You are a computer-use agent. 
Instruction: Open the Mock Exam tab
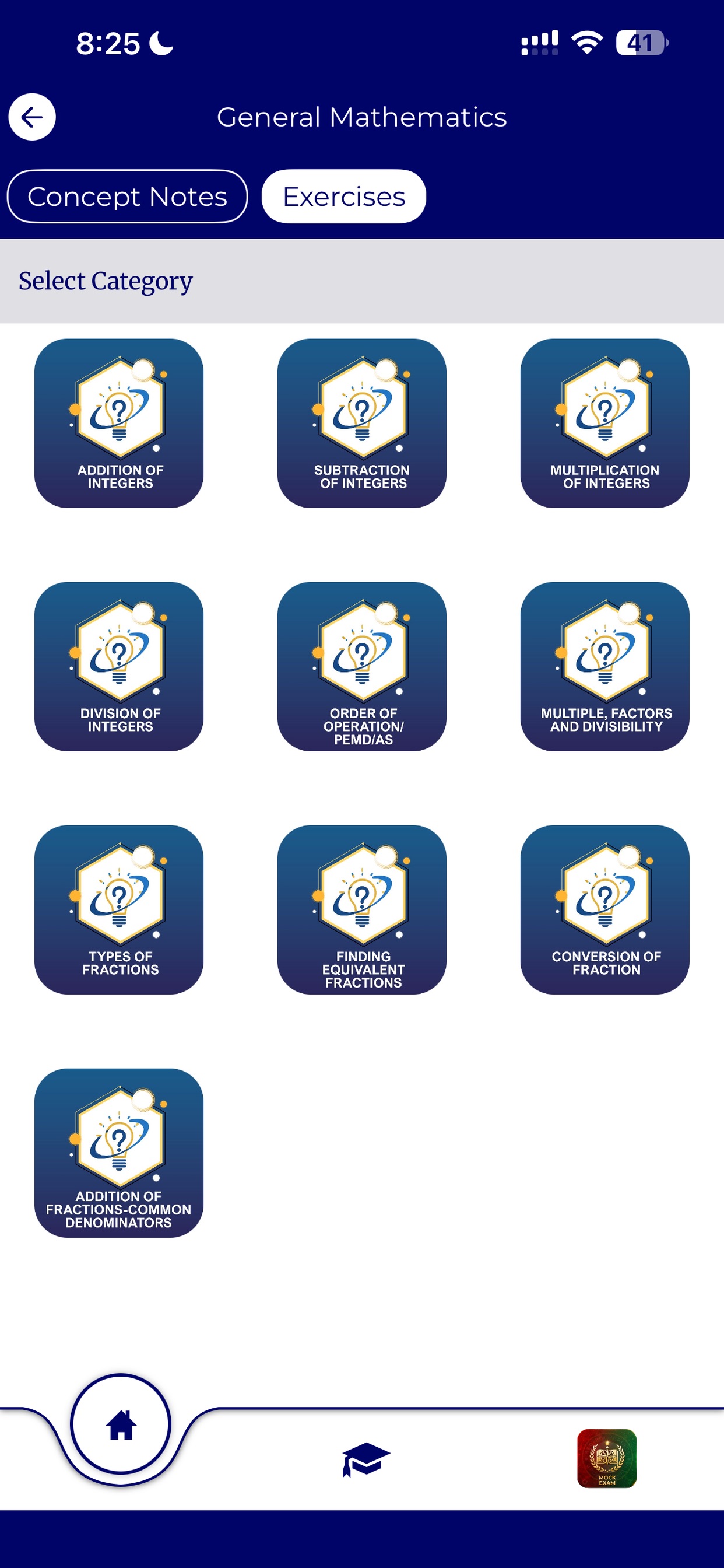click(607, 1458)
